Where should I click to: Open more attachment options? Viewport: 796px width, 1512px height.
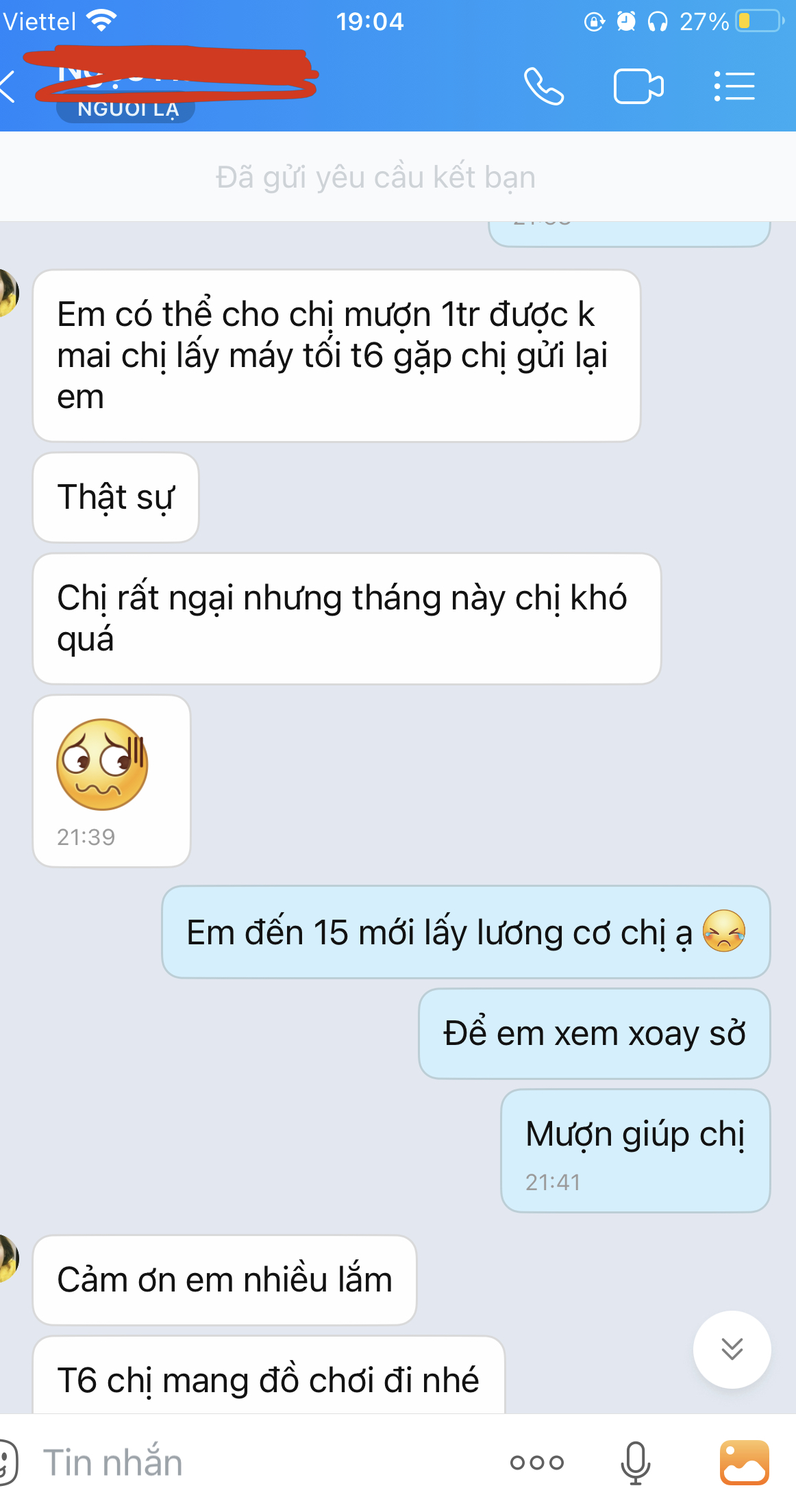pyautogui.click(x=536, y=1463)
